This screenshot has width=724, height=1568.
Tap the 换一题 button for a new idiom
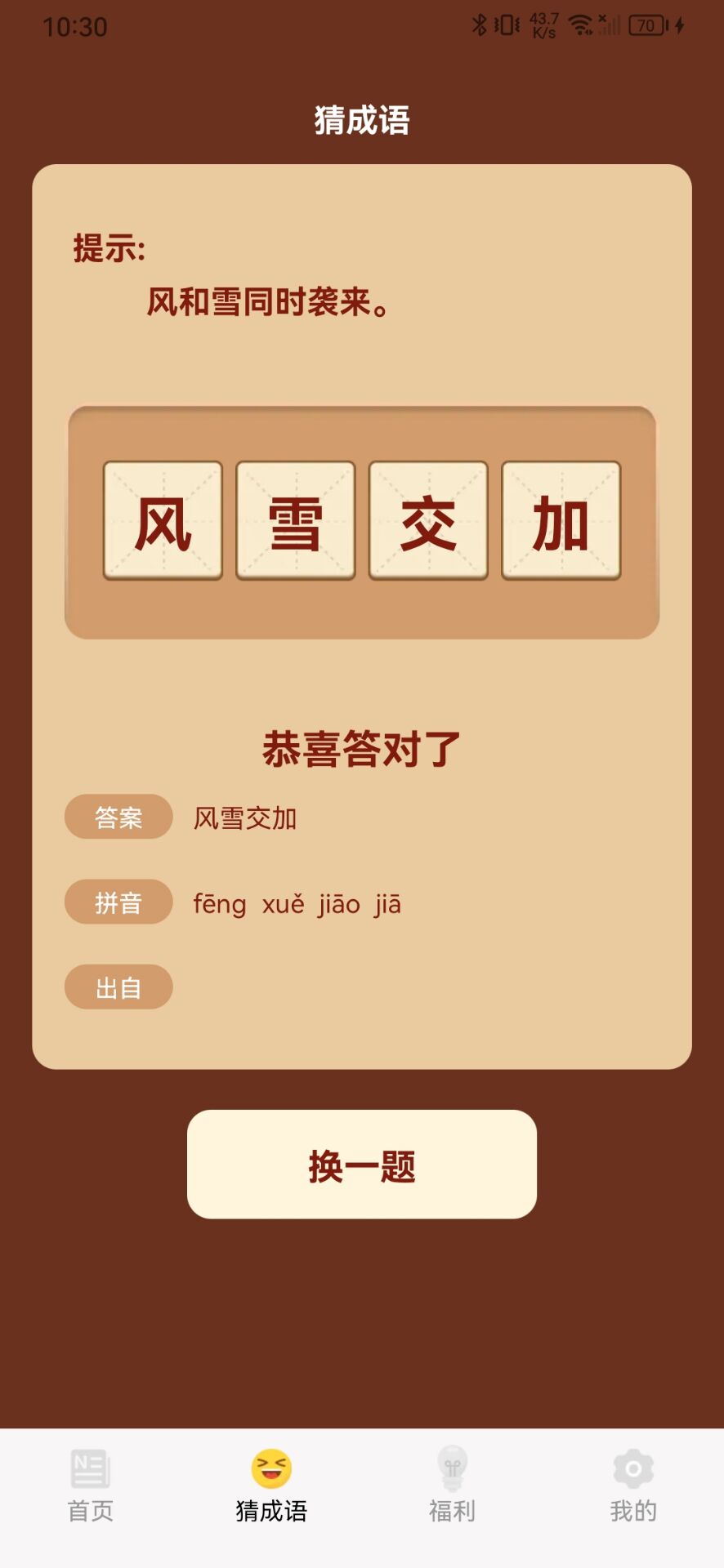(x=361, y=1164)
